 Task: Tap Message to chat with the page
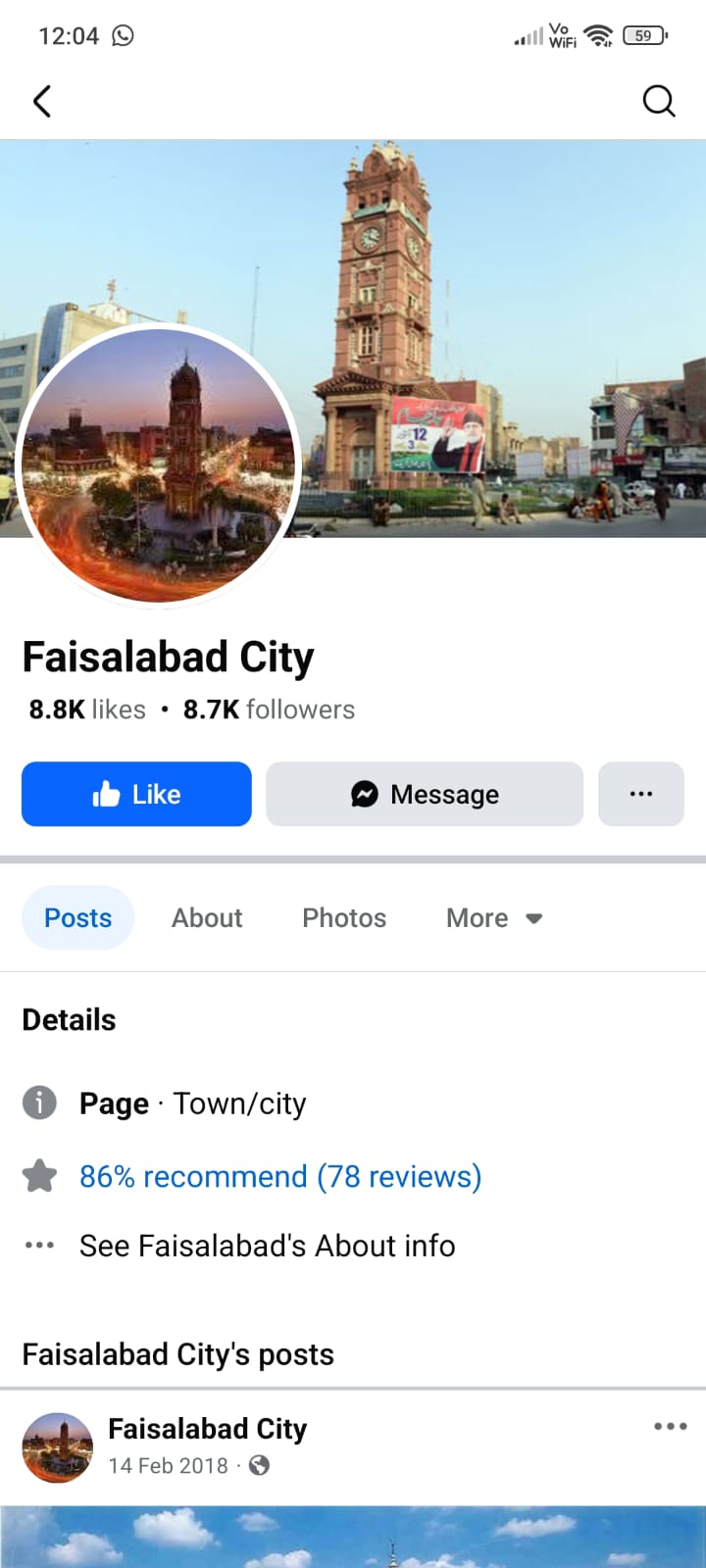pyautogui.click(x=424, y=794)
